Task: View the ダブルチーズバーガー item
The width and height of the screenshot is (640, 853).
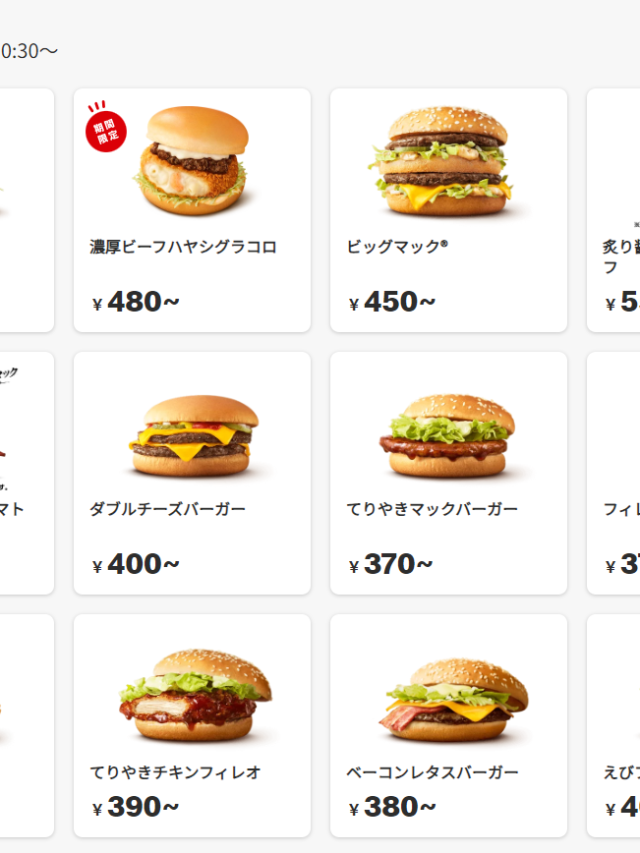Action: coord(192,473)
